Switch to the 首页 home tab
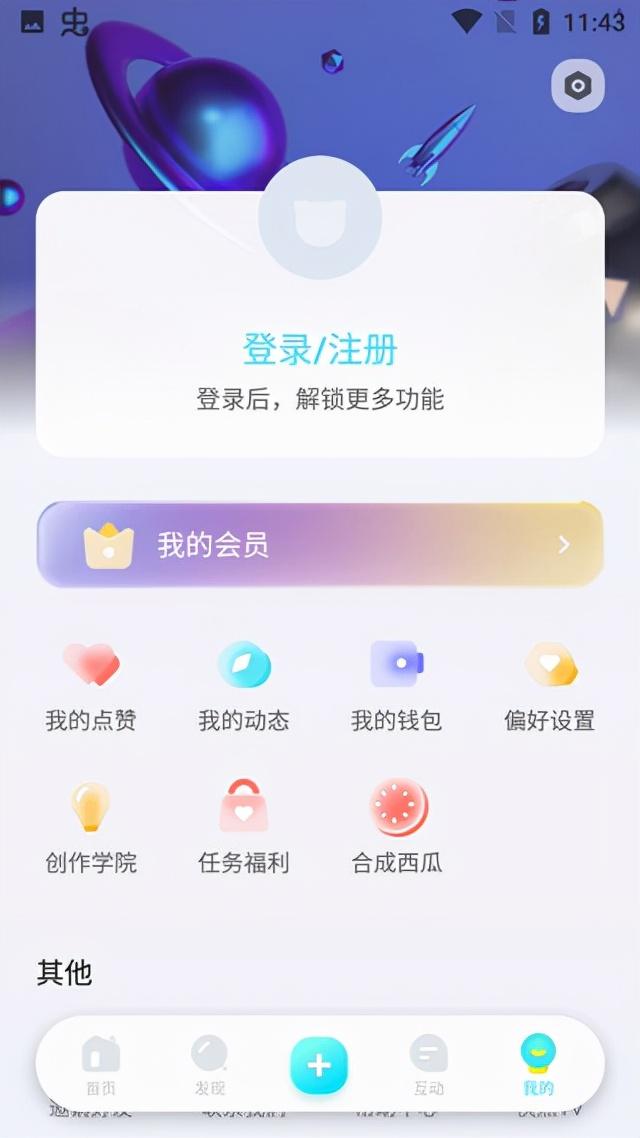 pyautogui.click(x=101, y=1065)
